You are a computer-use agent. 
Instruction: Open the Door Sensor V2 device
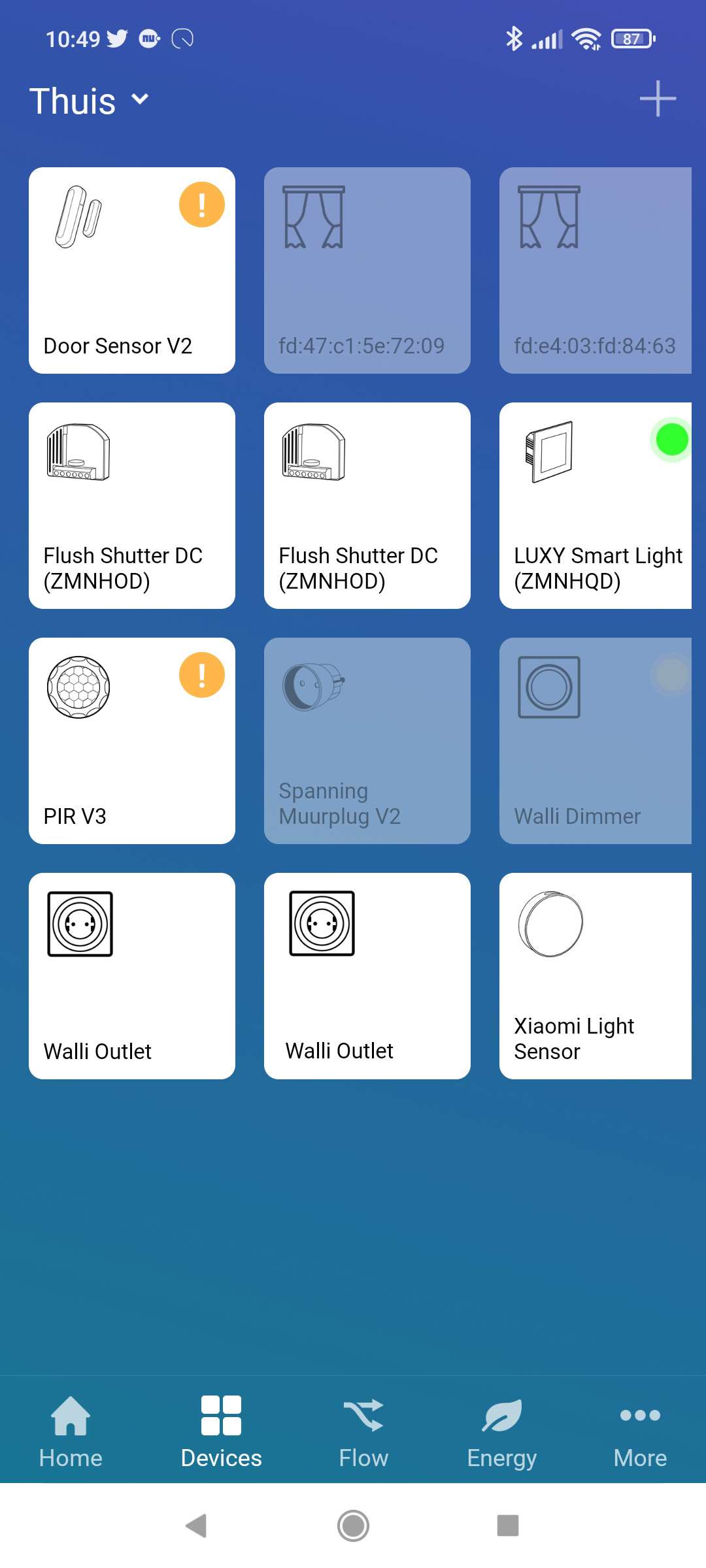[x=132, y=270]
